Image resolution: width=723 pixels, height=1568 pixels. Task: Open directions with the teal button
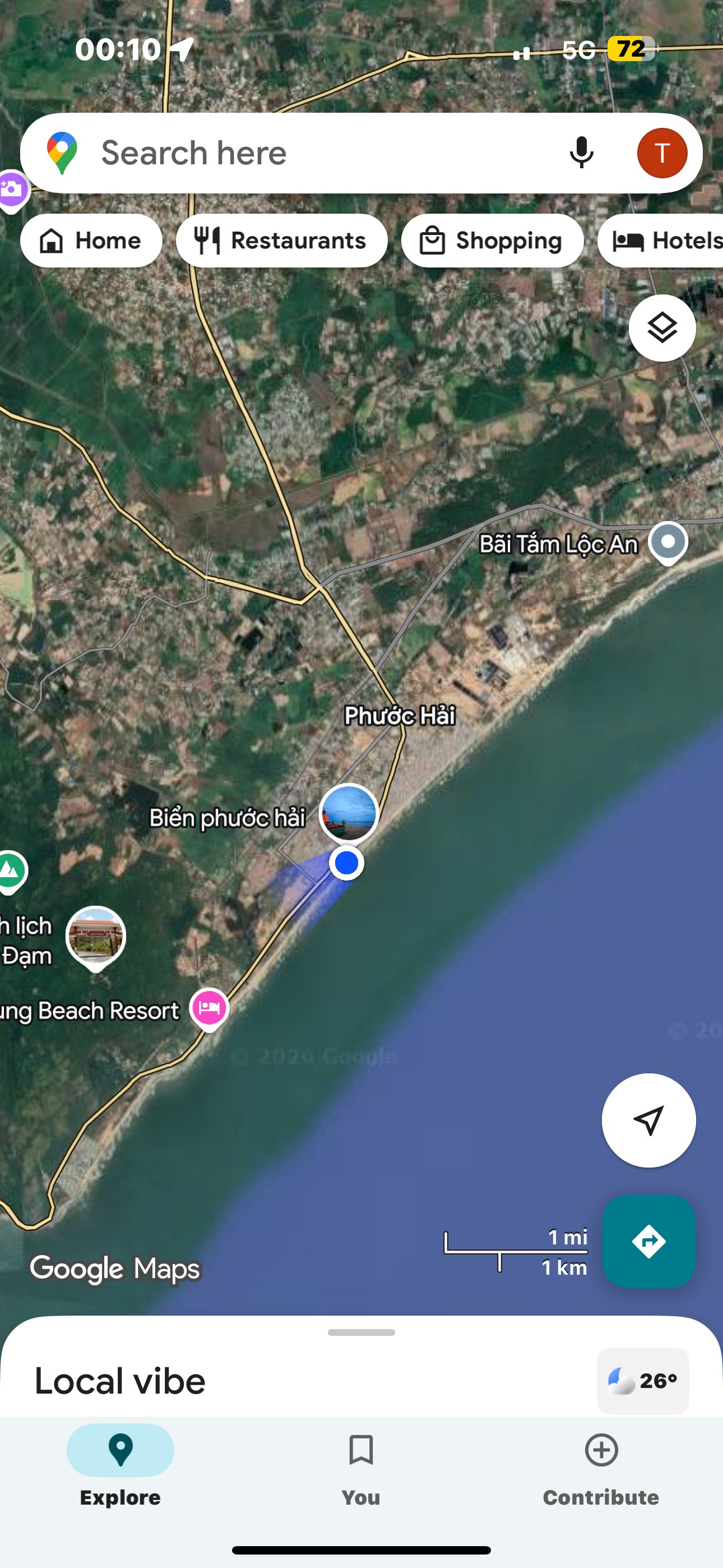pyautogui.click(x=648, y=1241)
